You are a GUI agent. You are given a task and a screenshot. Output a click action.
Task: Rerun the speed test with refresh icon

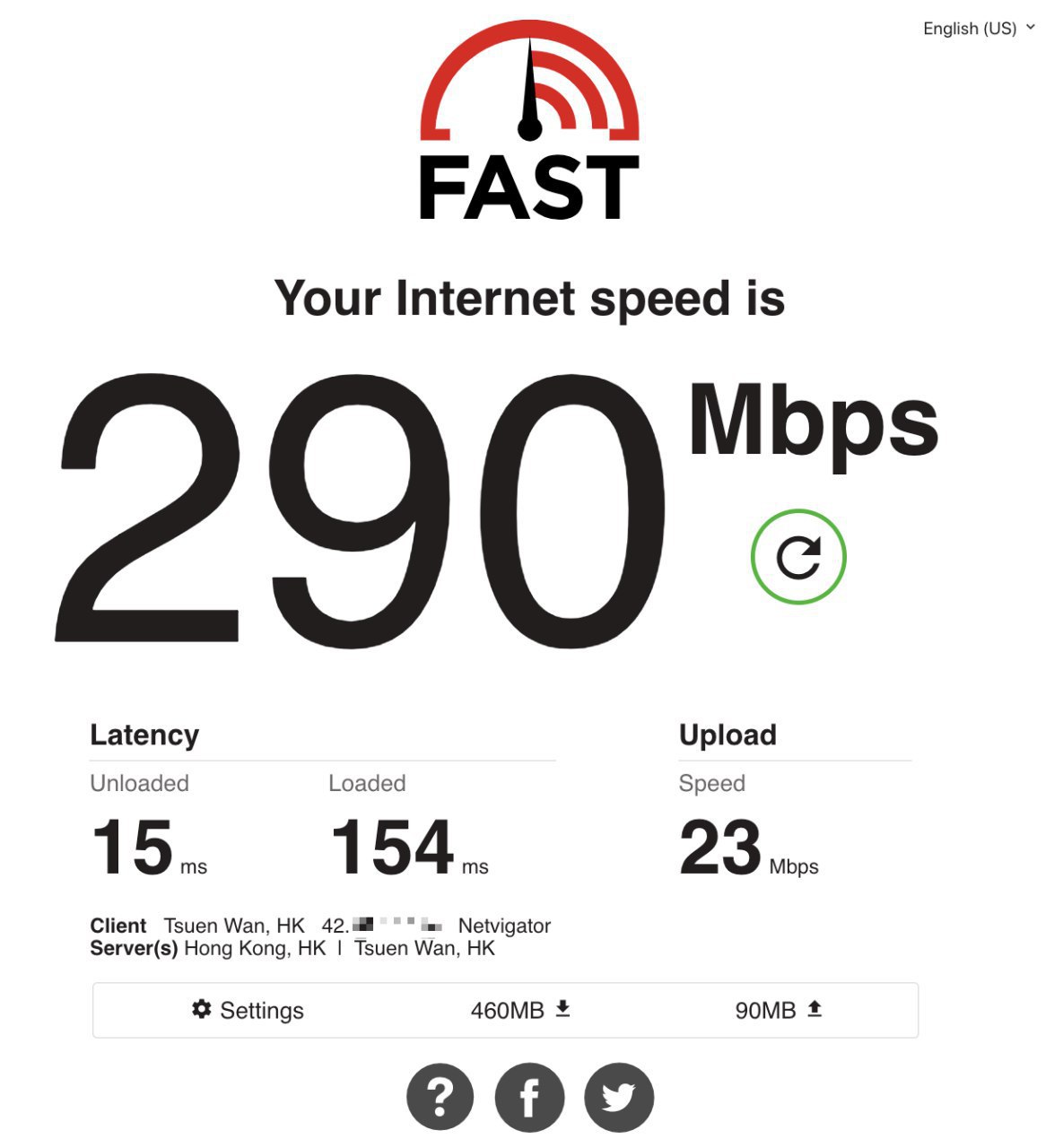tap(798, 557)
